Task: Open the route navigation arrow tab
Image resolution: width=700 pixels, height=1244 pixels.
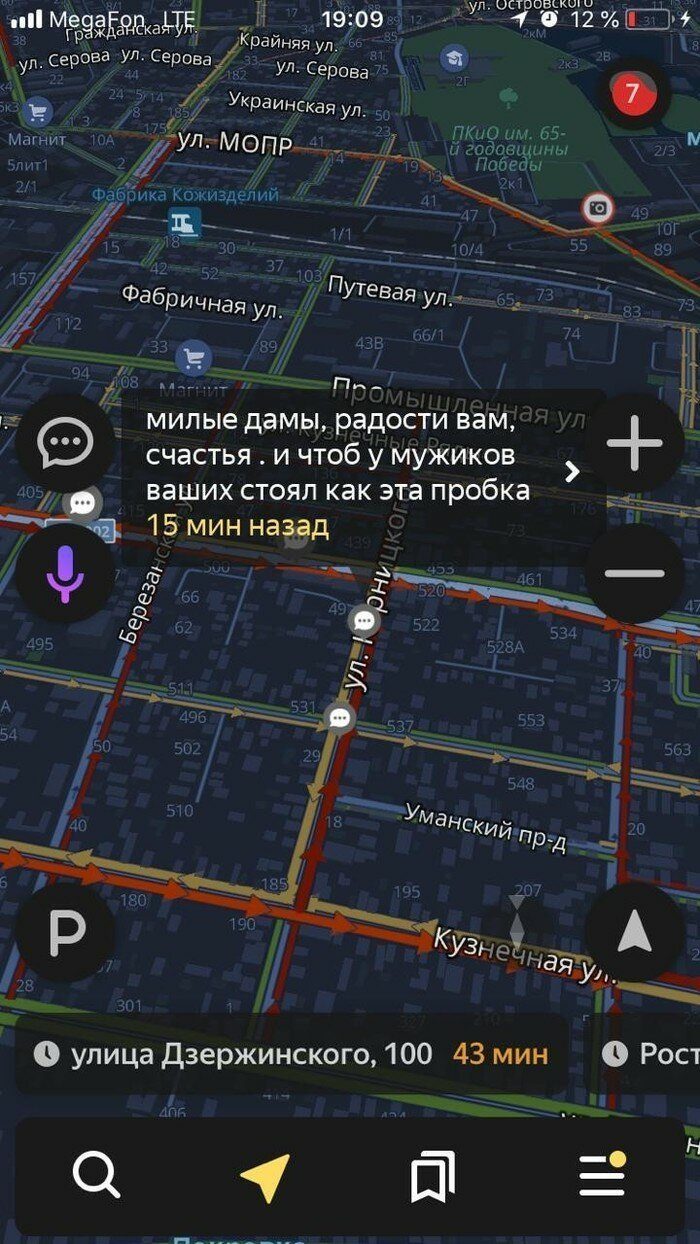Action: [265, 1175]
